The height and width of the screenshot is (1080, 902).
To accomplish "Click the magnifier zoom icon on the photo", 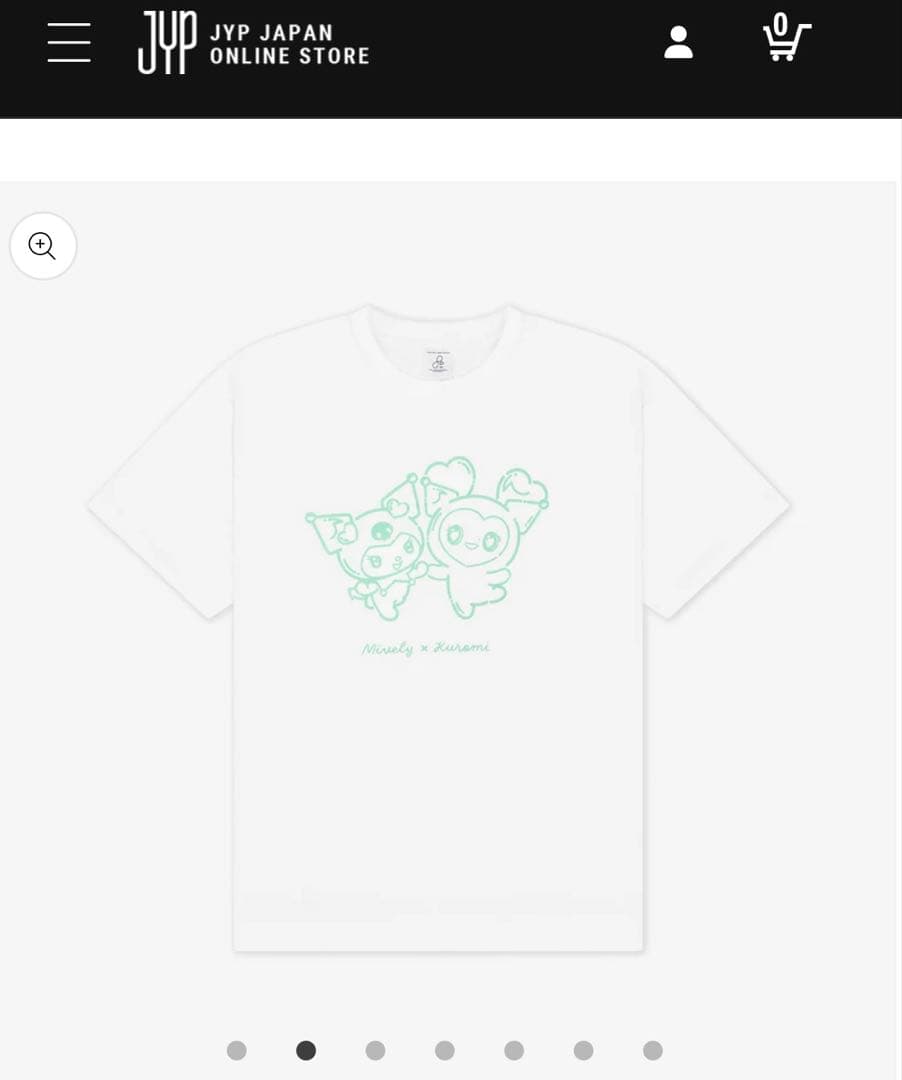I will [x=43, y=245].
